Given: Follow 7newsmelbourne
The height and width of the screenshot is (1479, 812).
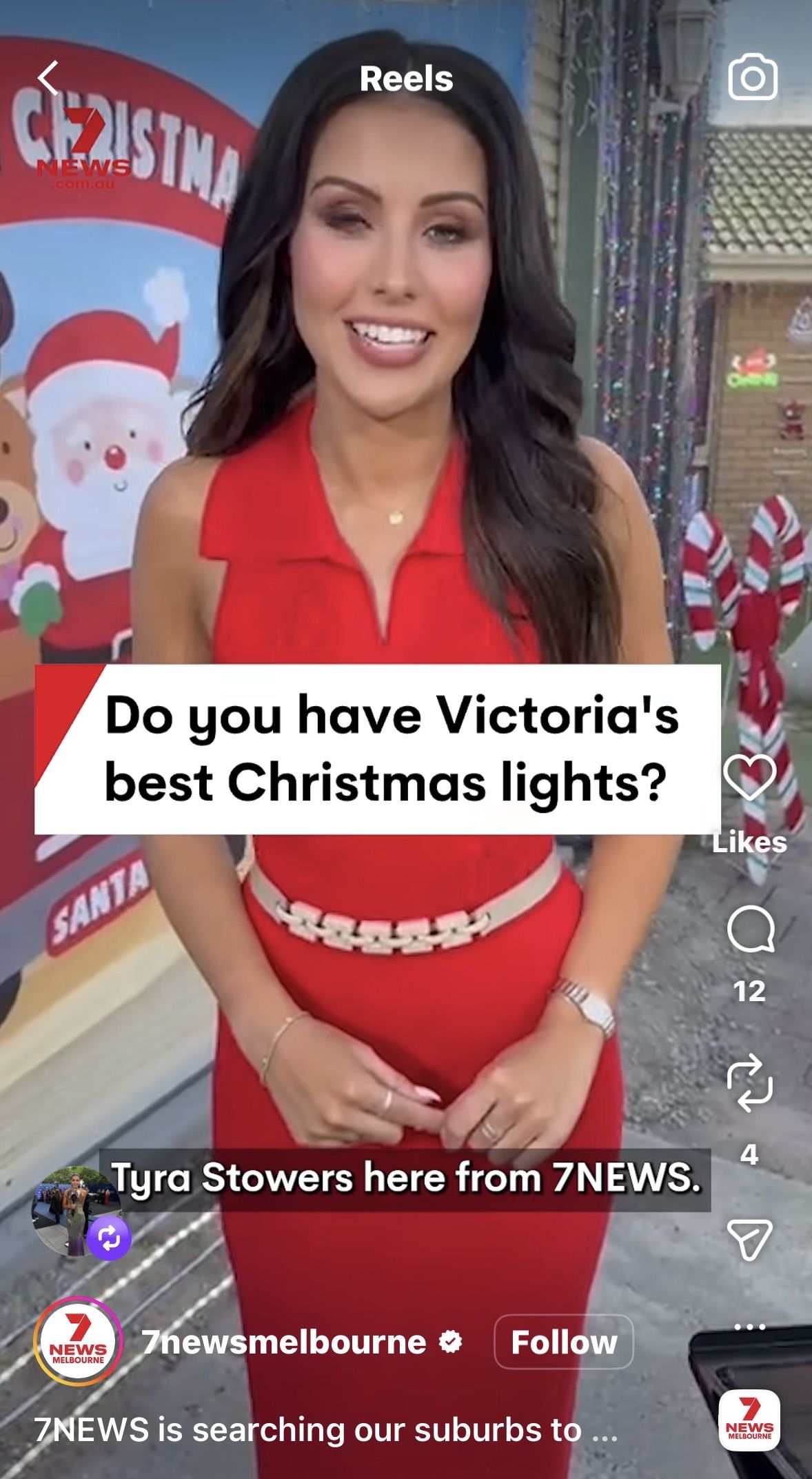Looking at the screenshot, I should [563, 1342].
